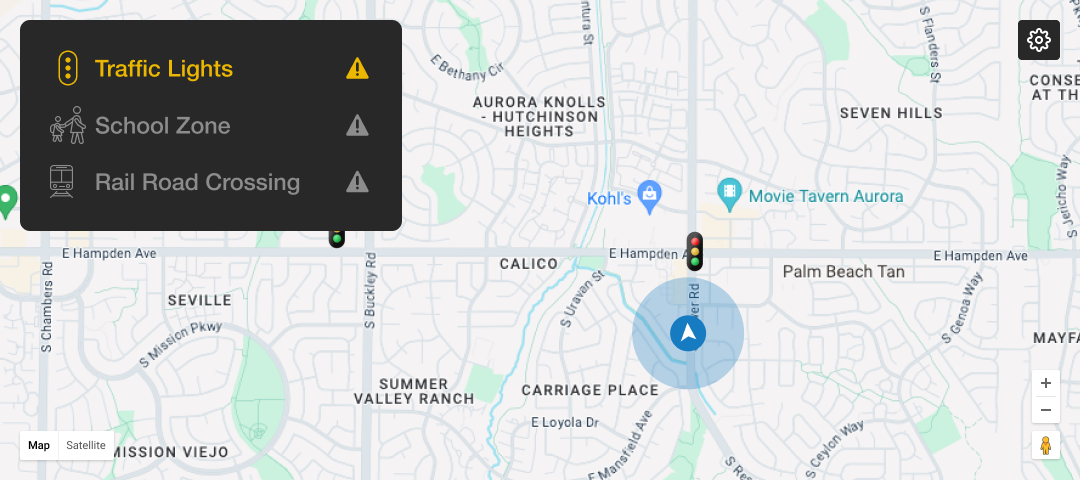Switch to the Map view tab
The width and height of the screenshot is (1080, 480).
click(39, 445)
